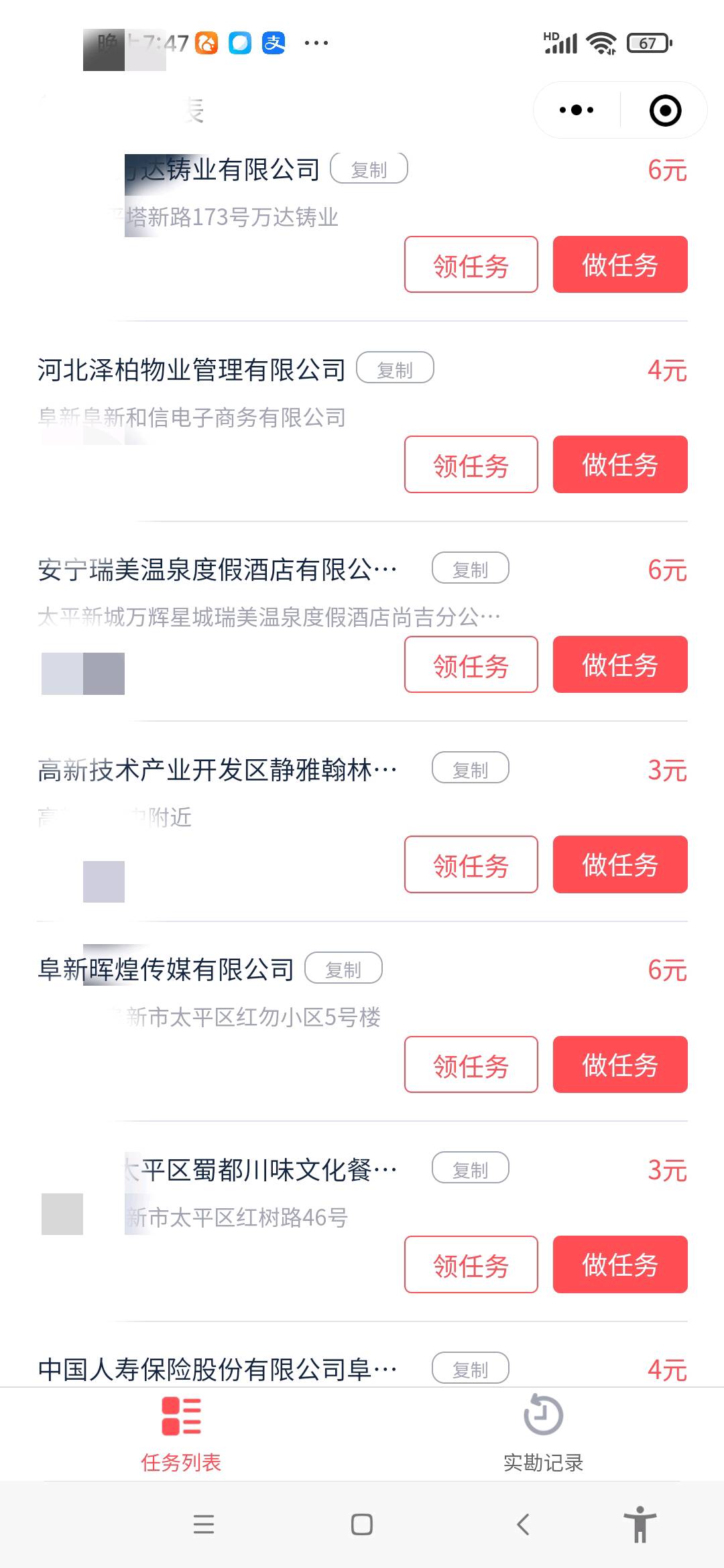The height and width of the screenshot is (1568, 724).
Task: Copy the 安宁瑞美温泉度假酒店 name
Action: click(471, 568)
